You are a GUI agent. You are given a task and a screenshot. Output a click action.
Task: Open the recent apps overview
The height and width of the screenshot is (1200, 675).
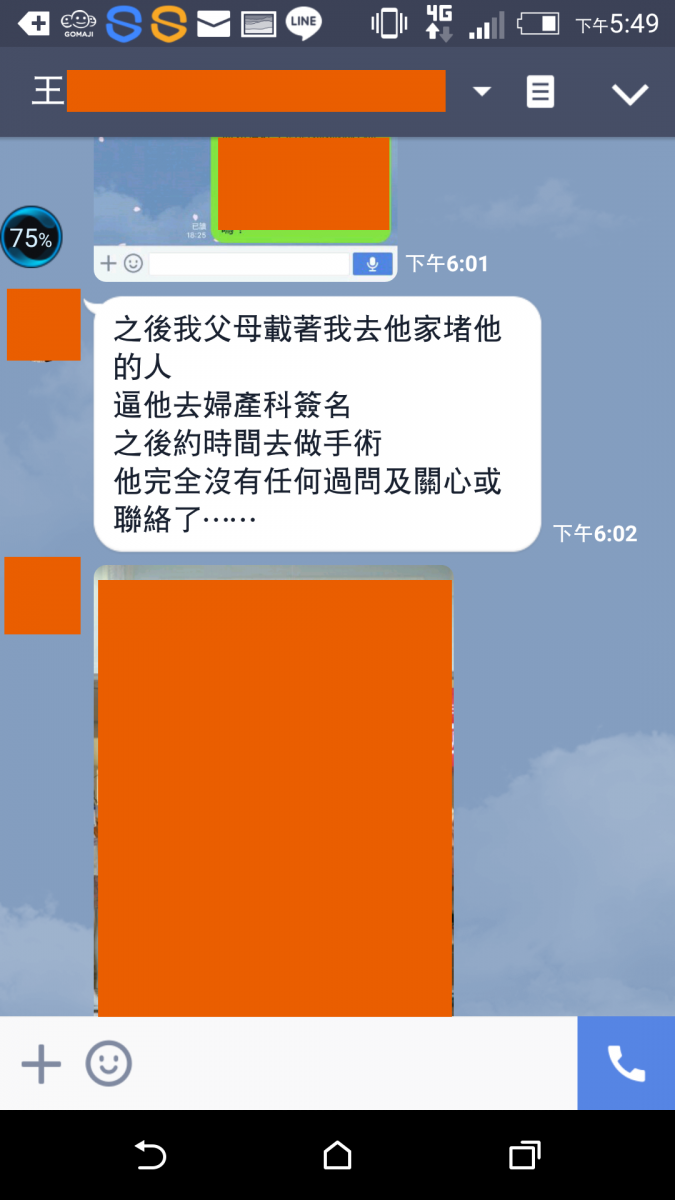tap(524, 1156)
